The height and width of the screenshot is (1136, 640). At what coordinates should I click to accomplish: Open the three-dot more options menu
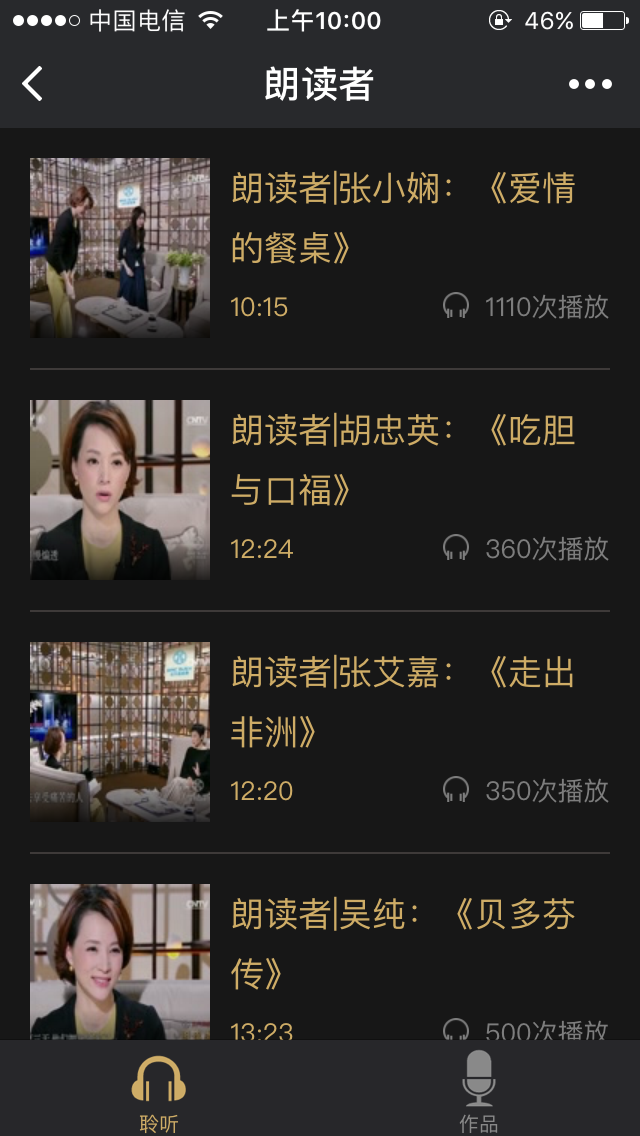[590, 84]
